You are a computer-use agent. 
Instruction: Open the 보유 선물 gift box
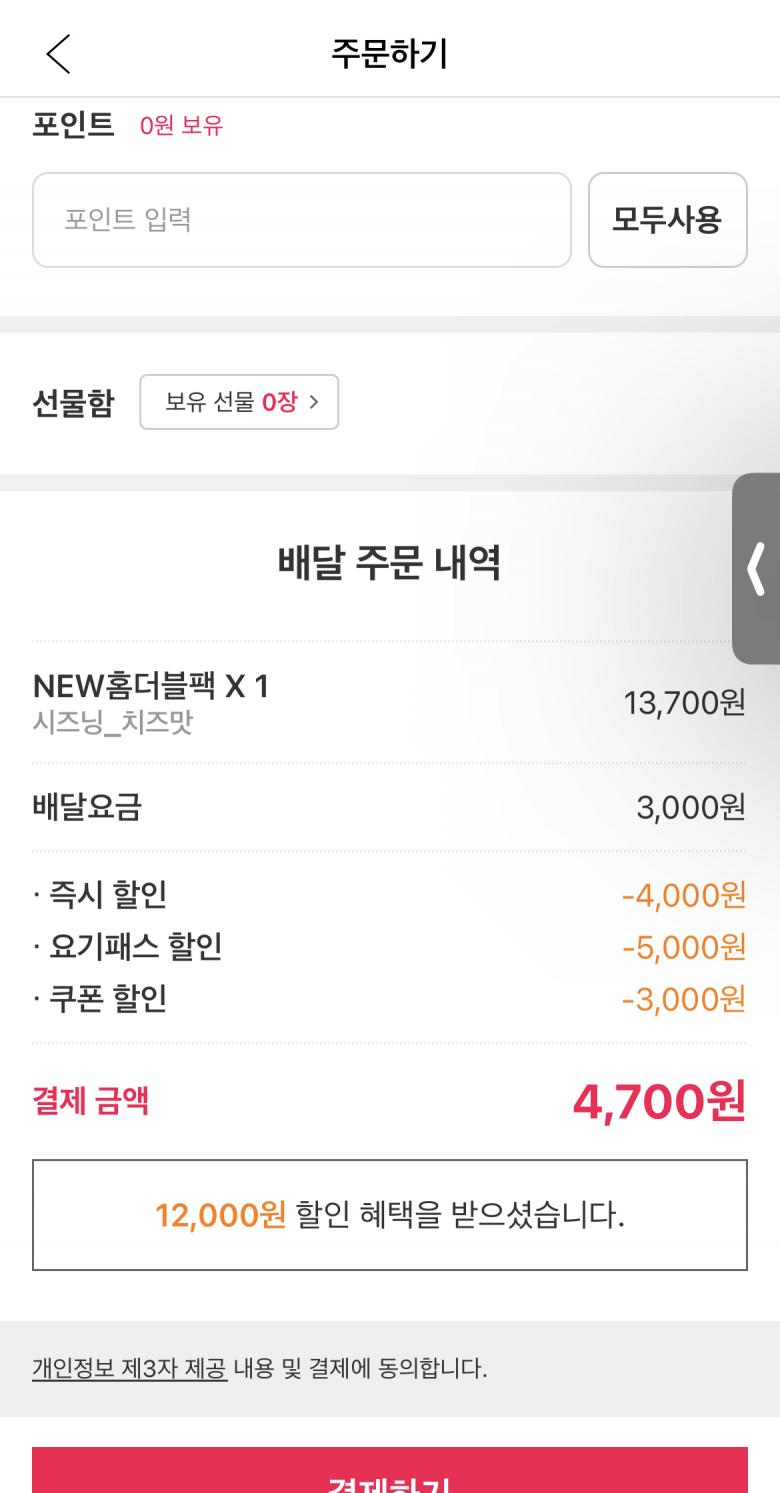[239, 402]
